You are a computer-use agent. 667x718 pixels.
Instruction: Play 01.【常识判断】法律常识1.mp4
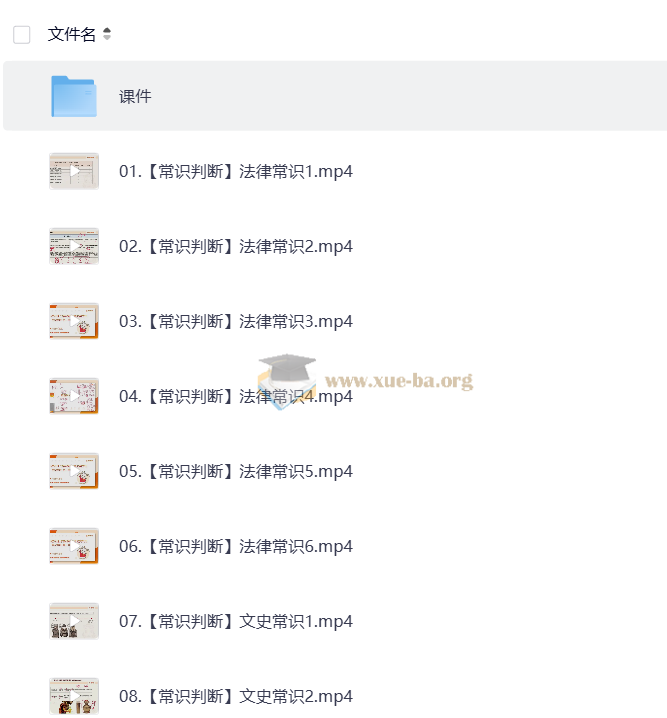coord(235,171)
